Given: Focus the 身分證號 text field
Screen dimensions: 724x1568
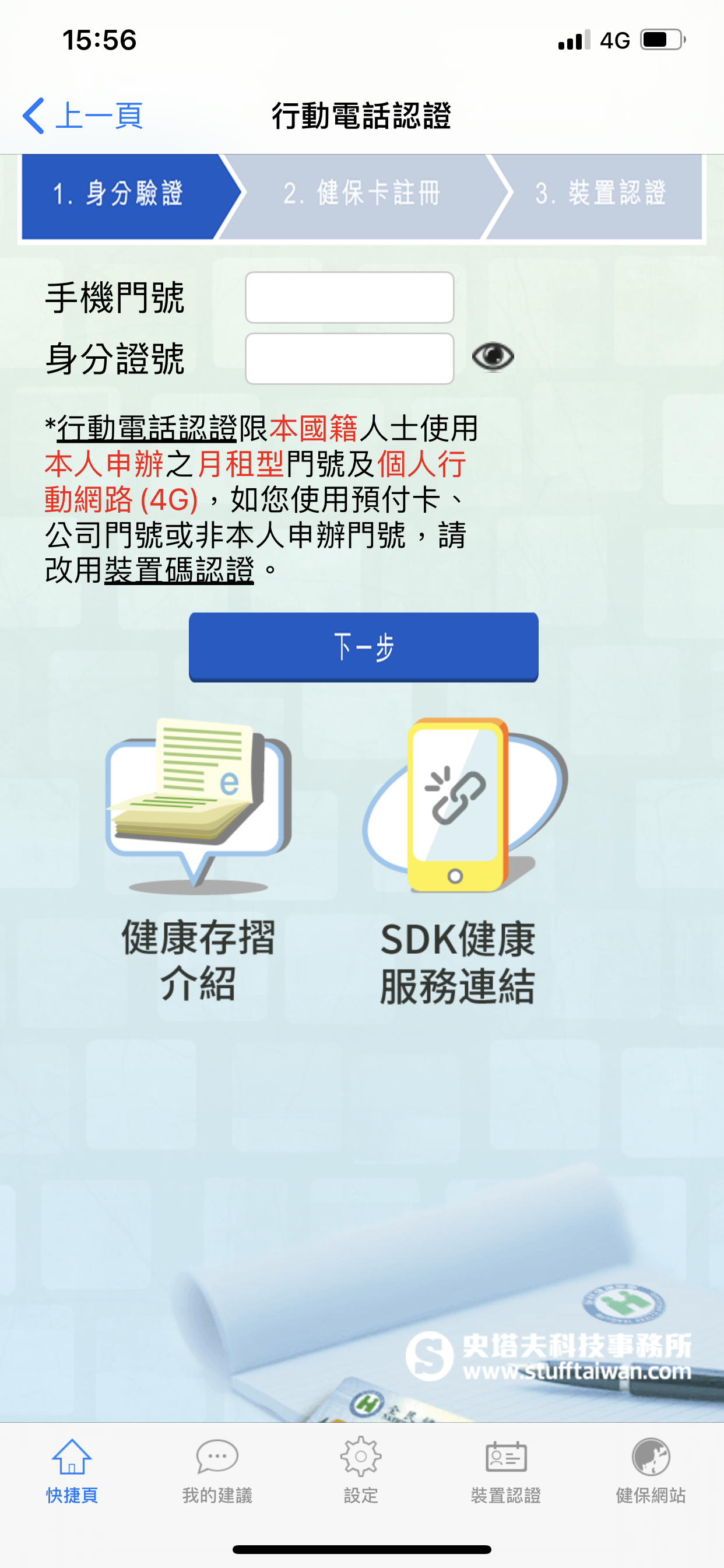Looking at the screenshot, I should point(349,359).
